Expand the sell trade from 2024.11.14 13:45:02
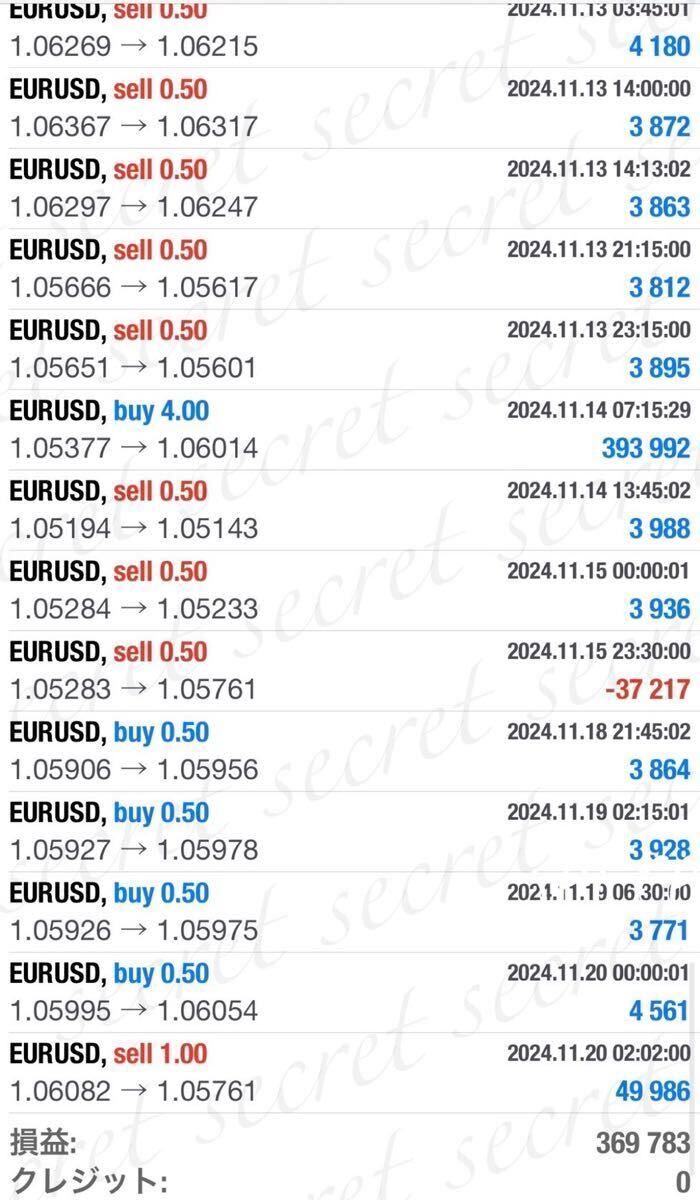The height and width of the screenshot is (1200, 700). [350, 510]
